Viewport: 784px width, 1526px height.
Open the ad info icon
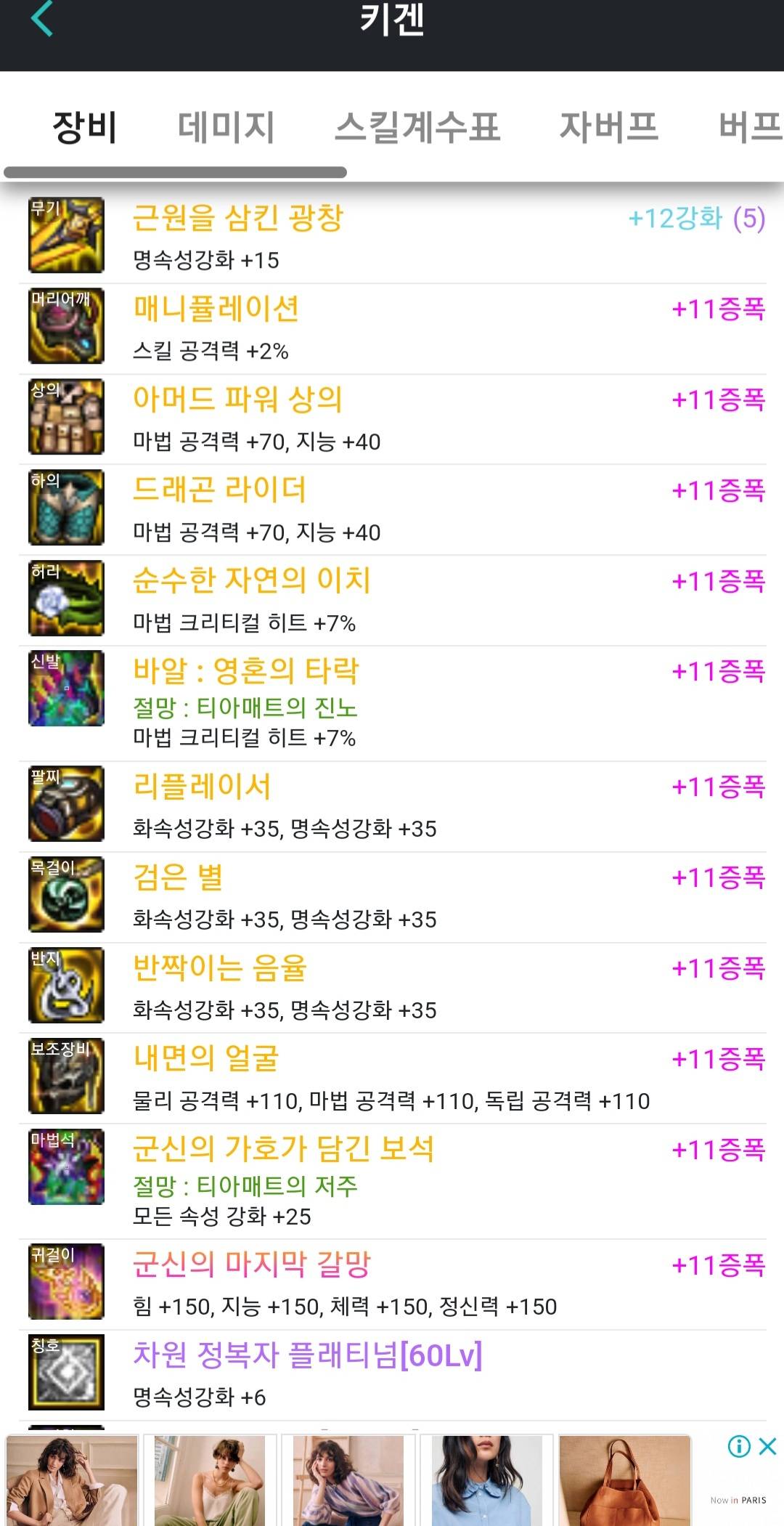[739, 1447]
